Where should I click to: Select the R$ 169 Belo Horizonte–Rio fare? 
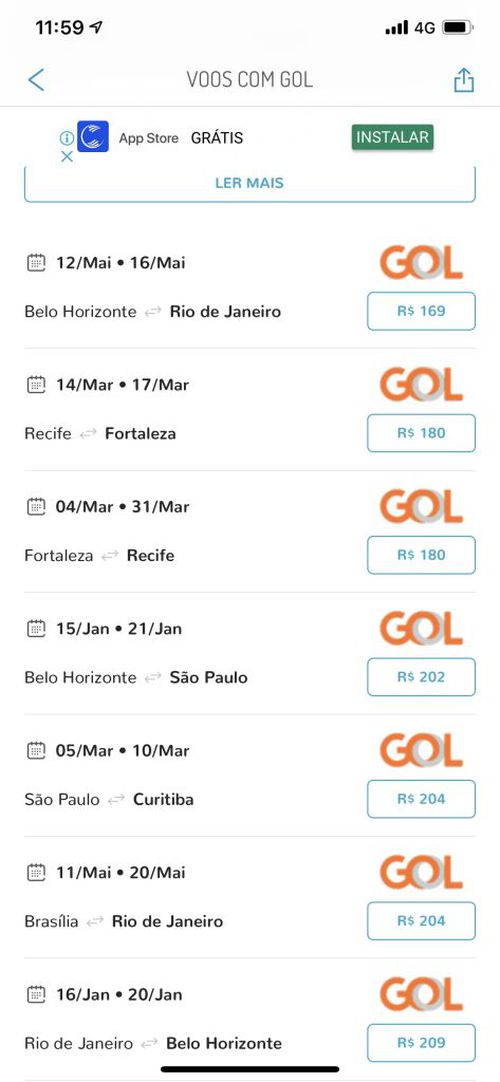click(421, 311)
